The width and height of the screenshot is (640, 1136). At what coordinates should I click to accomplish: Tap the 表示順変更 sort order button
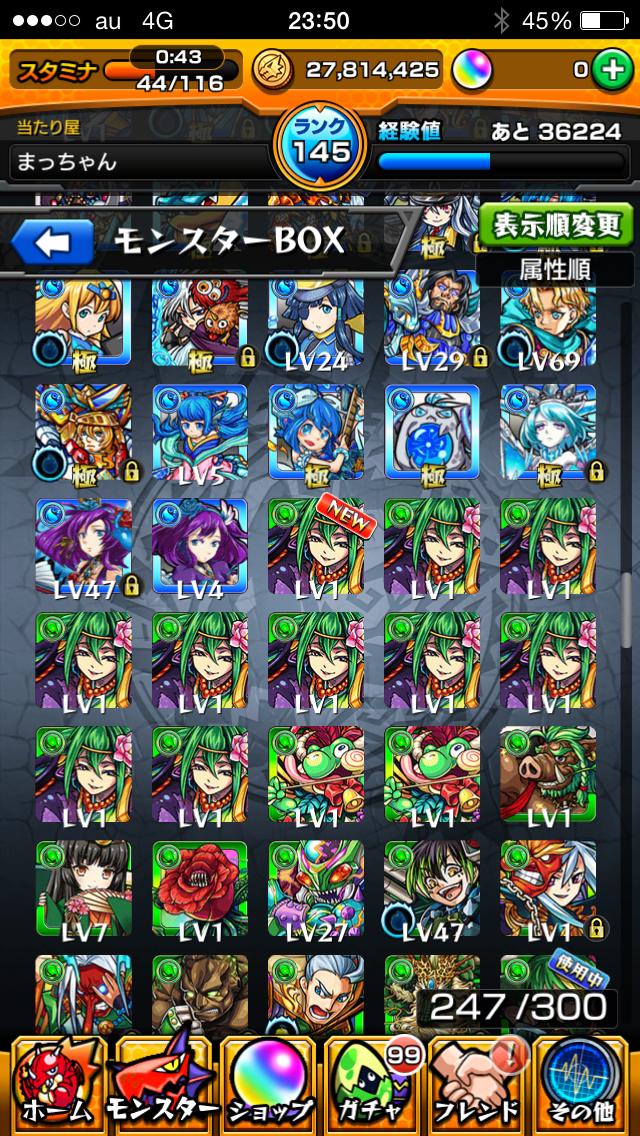tap(555, 224)
